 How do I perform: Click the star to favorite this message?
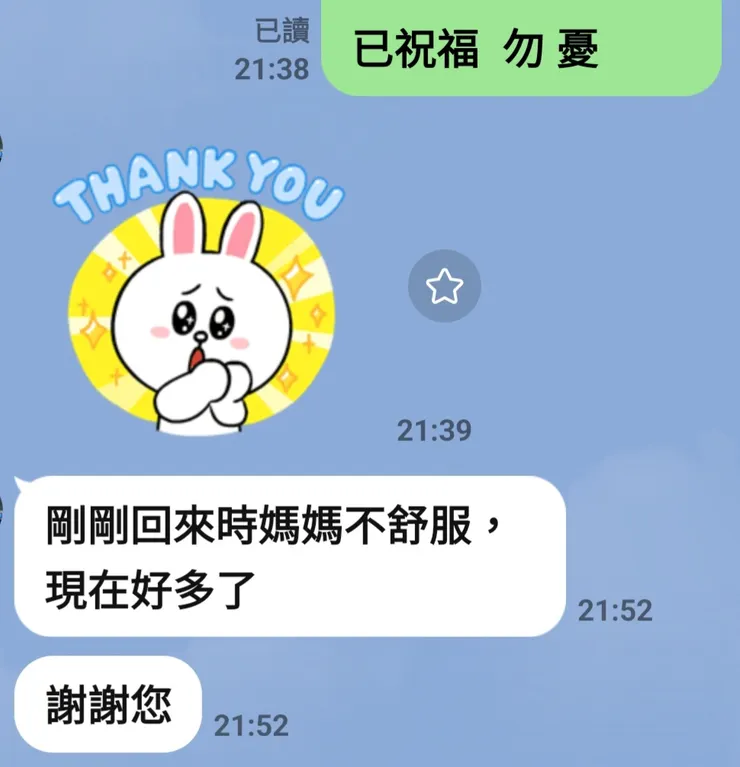coord(443,286)
